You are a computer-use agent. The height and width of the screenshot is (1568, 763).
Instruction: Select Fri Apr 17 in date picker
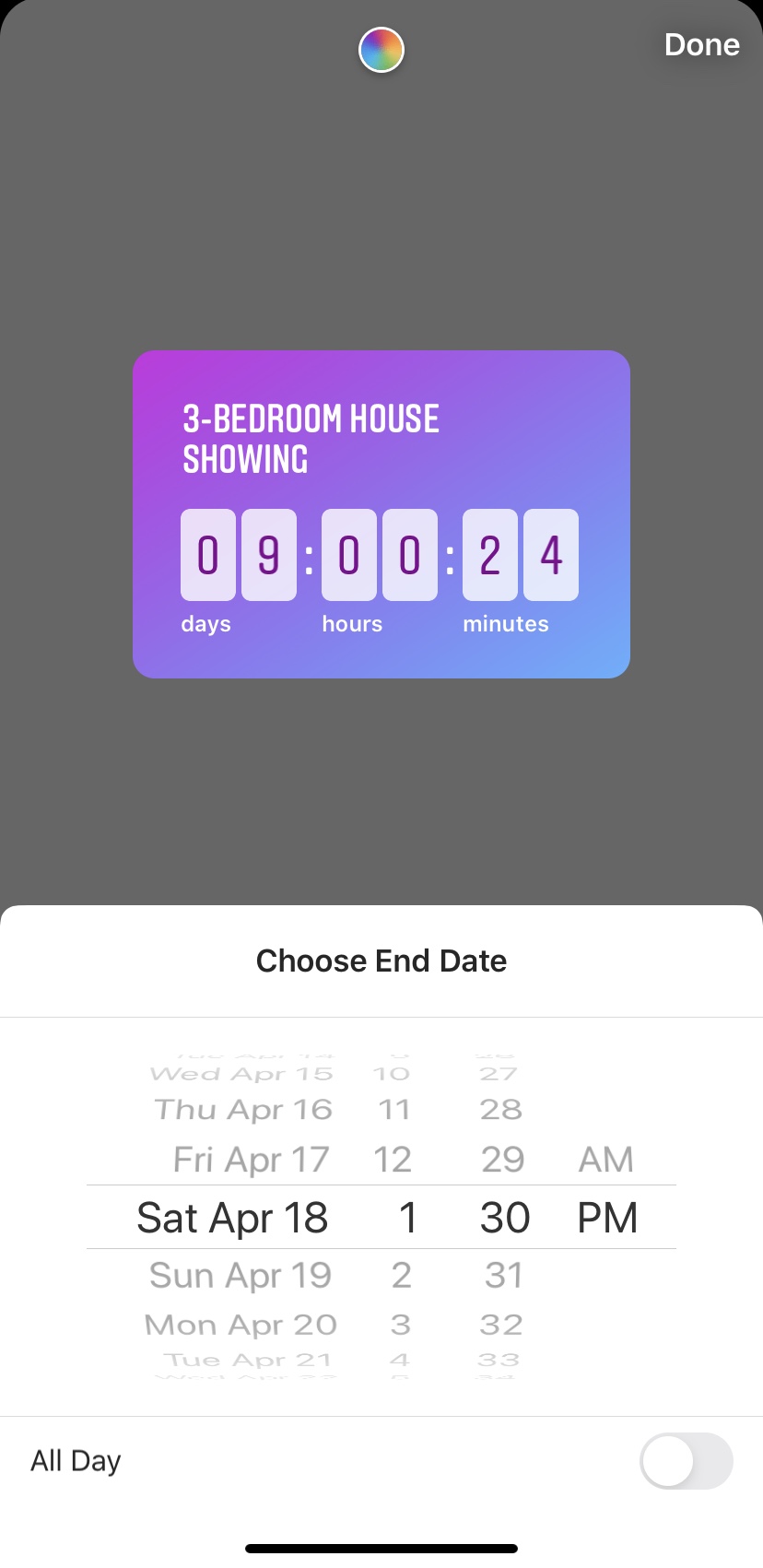click(252, 1160)
